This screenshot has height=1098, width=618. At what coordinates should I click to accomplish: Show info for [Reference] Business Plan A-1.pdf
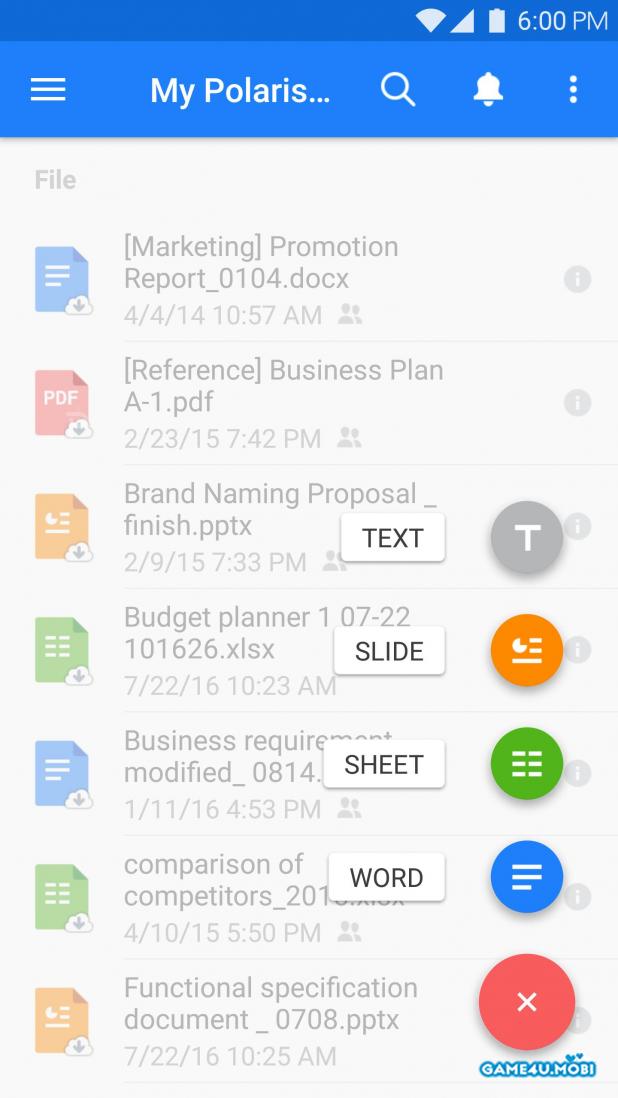pos(577,403)
